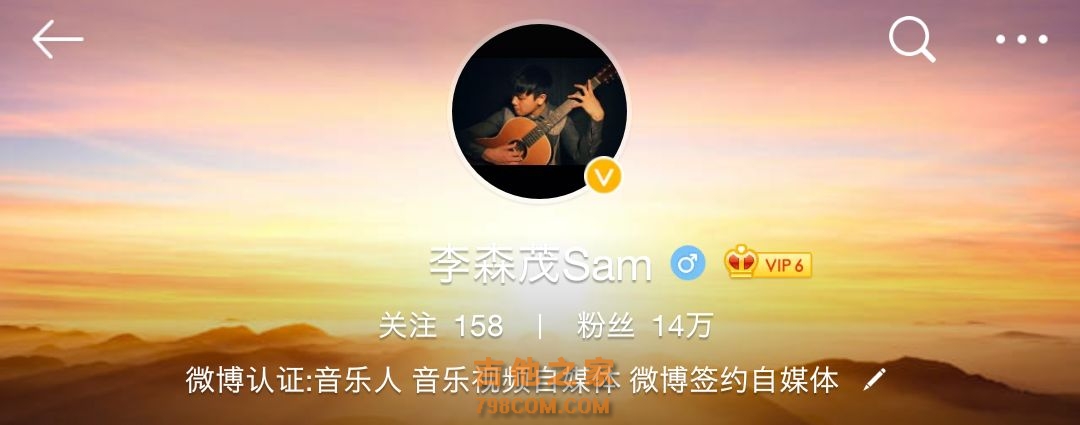Viewport: 1080px width, 425px height.
Task: Open the three-dot overflow menu
Action: point(1021,40)
